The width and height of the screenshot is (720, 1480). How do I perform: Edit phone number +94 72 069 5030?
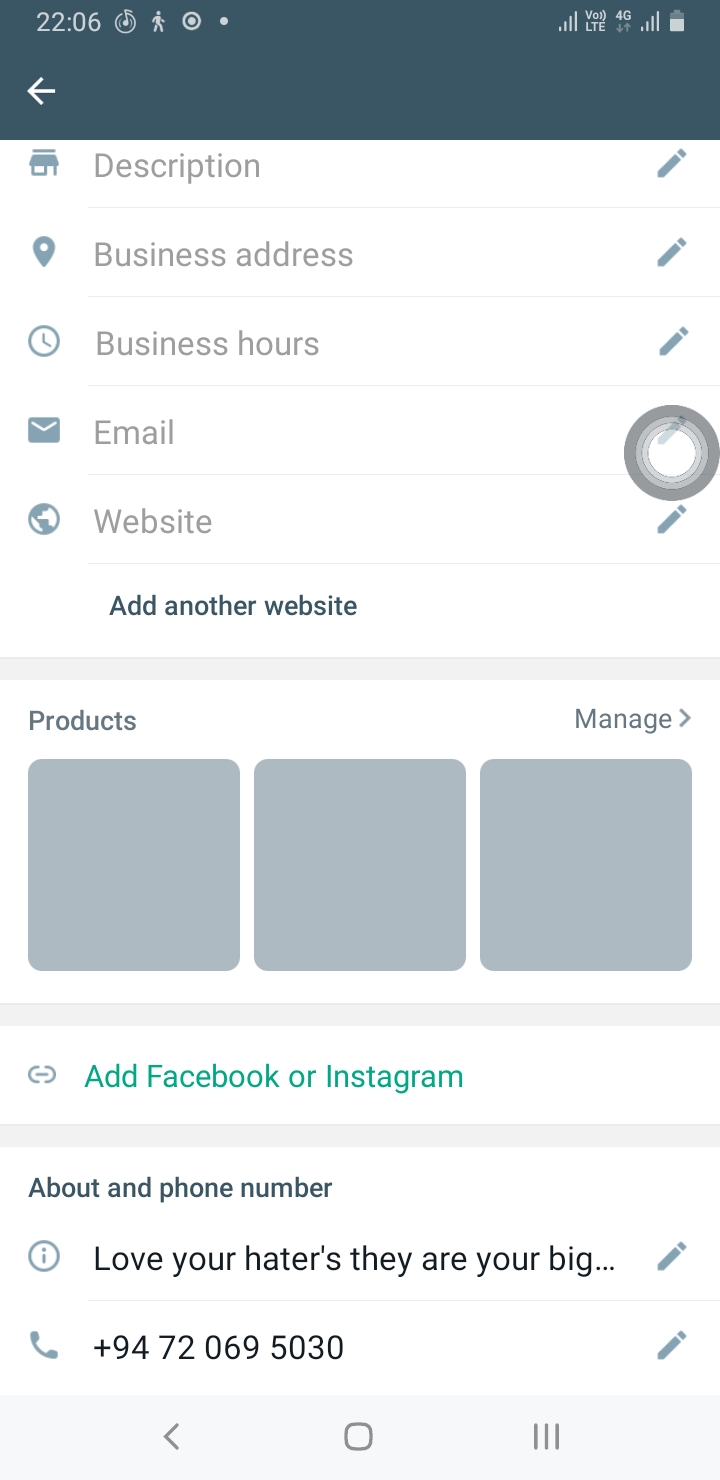click(672, 1346)
